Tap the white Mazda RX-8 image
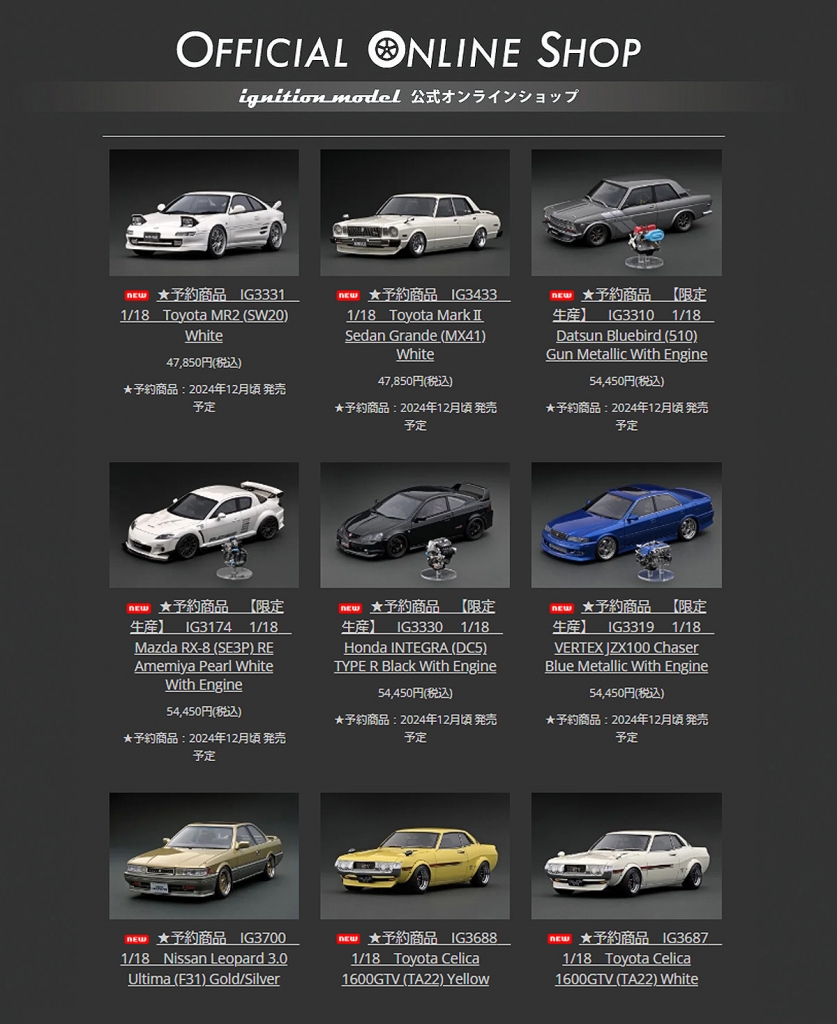 (204, 525)
